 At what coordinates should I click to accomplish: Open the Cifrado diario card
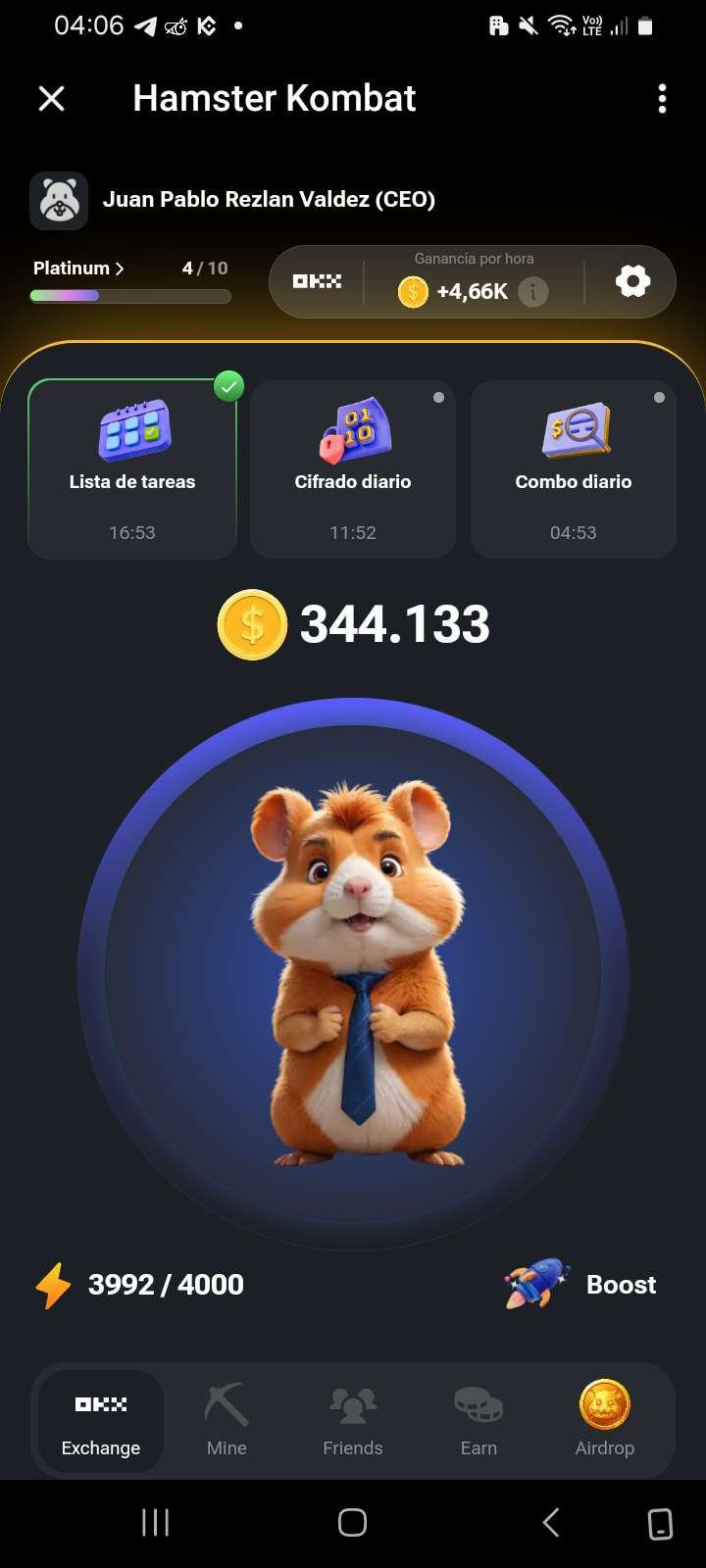(x=353, y=469)
